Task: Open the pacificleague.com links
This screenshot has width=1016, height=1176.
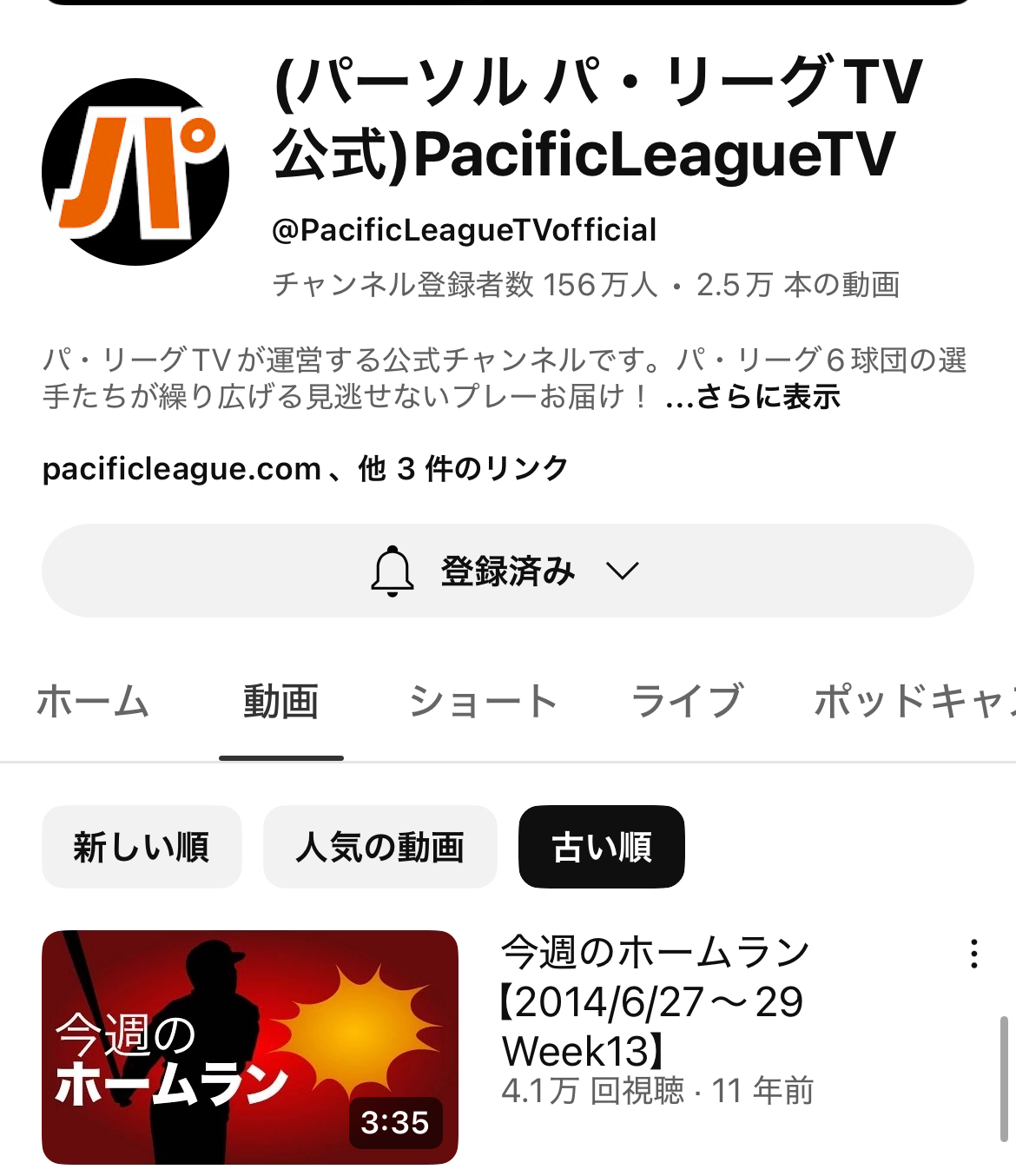Action: click(x=305, y=469)
